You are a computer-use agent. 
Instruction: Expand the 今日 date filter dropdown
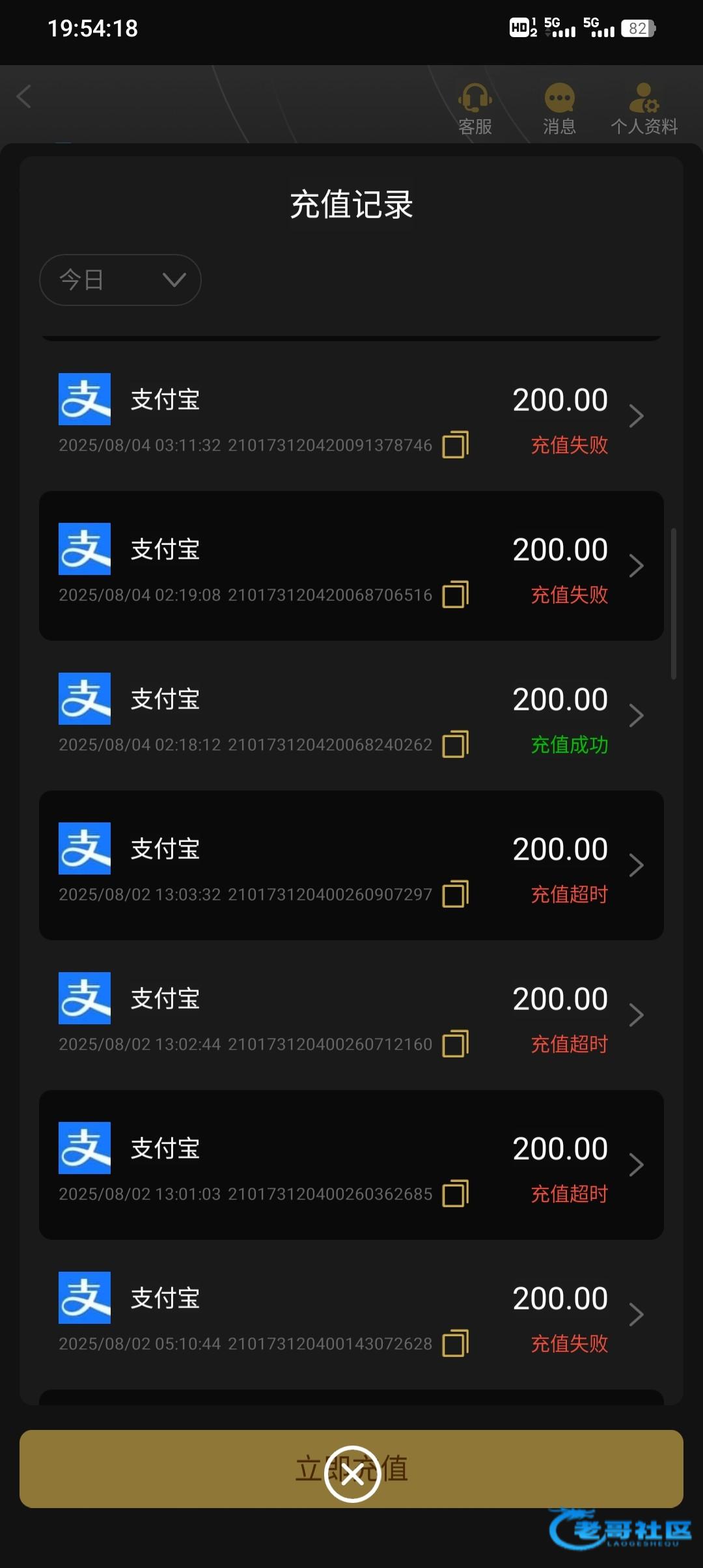tap(120, 280)
